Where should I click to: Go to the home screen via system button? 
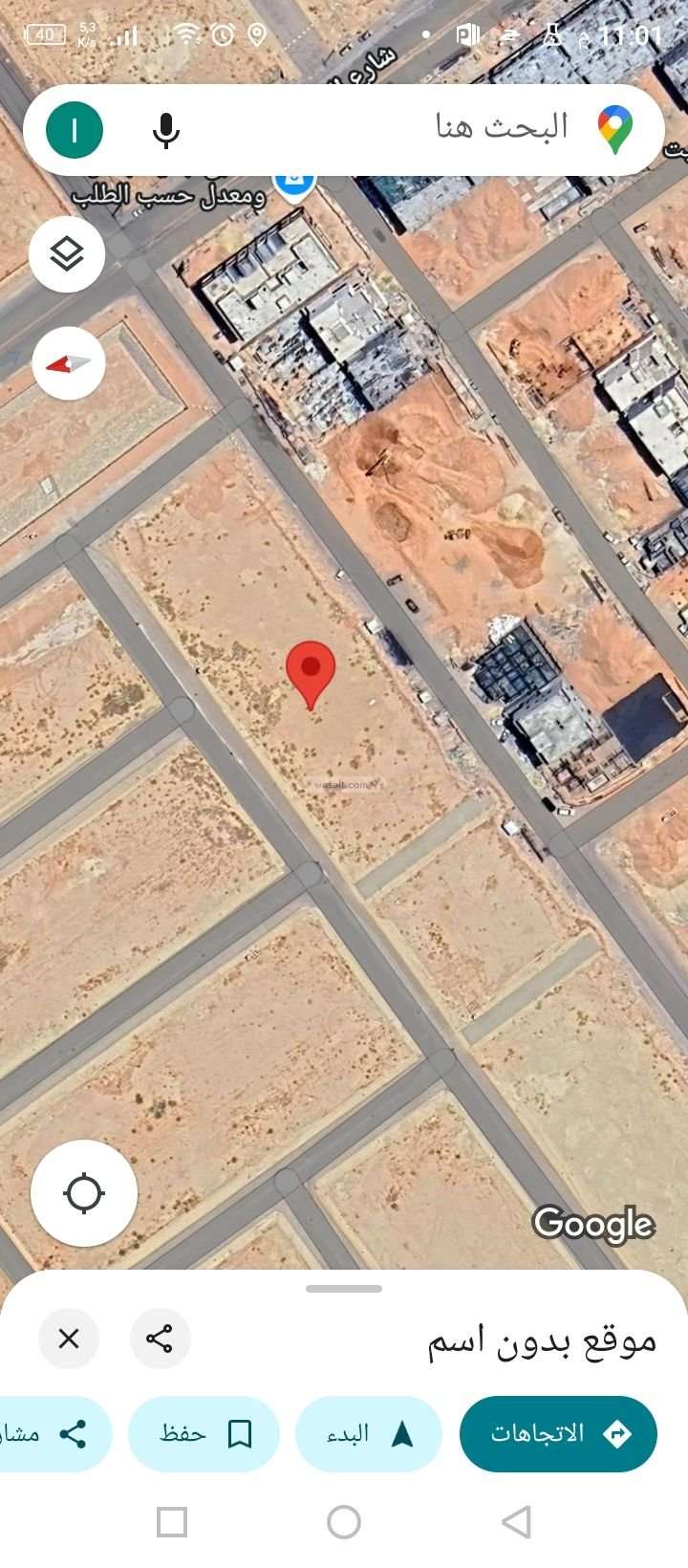[x=344, y=1521]
